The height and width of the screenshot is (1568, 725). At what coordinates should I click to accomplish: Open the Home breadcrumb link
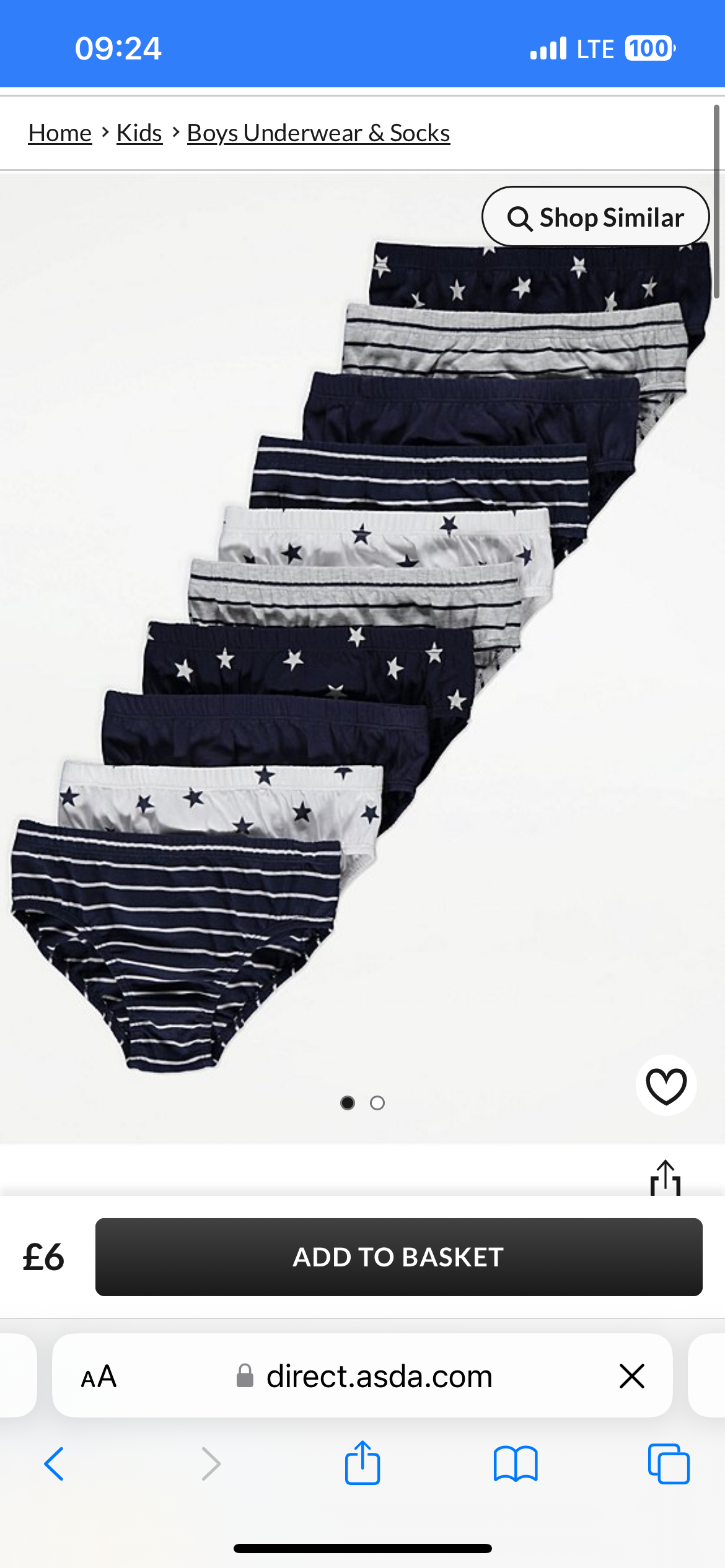click(x=60, y=133)
